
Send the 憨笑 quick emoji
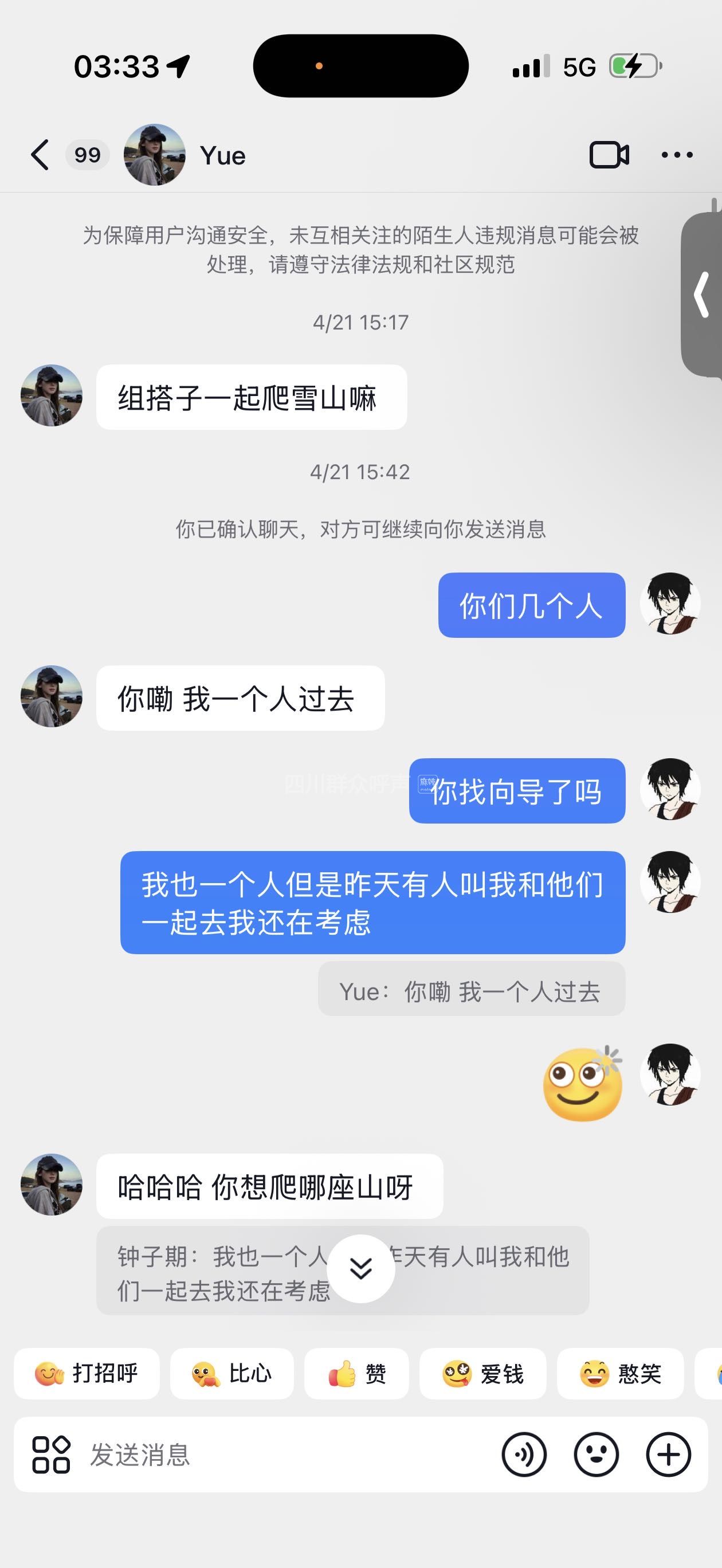pos(620,1374)
